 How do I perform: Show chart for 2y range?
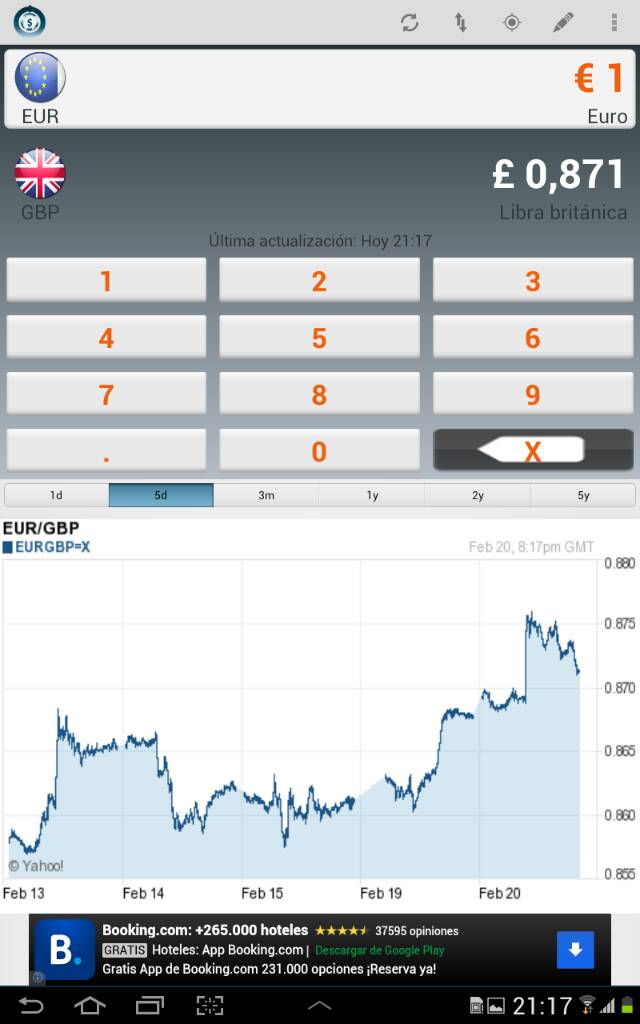tap(477, 495)
